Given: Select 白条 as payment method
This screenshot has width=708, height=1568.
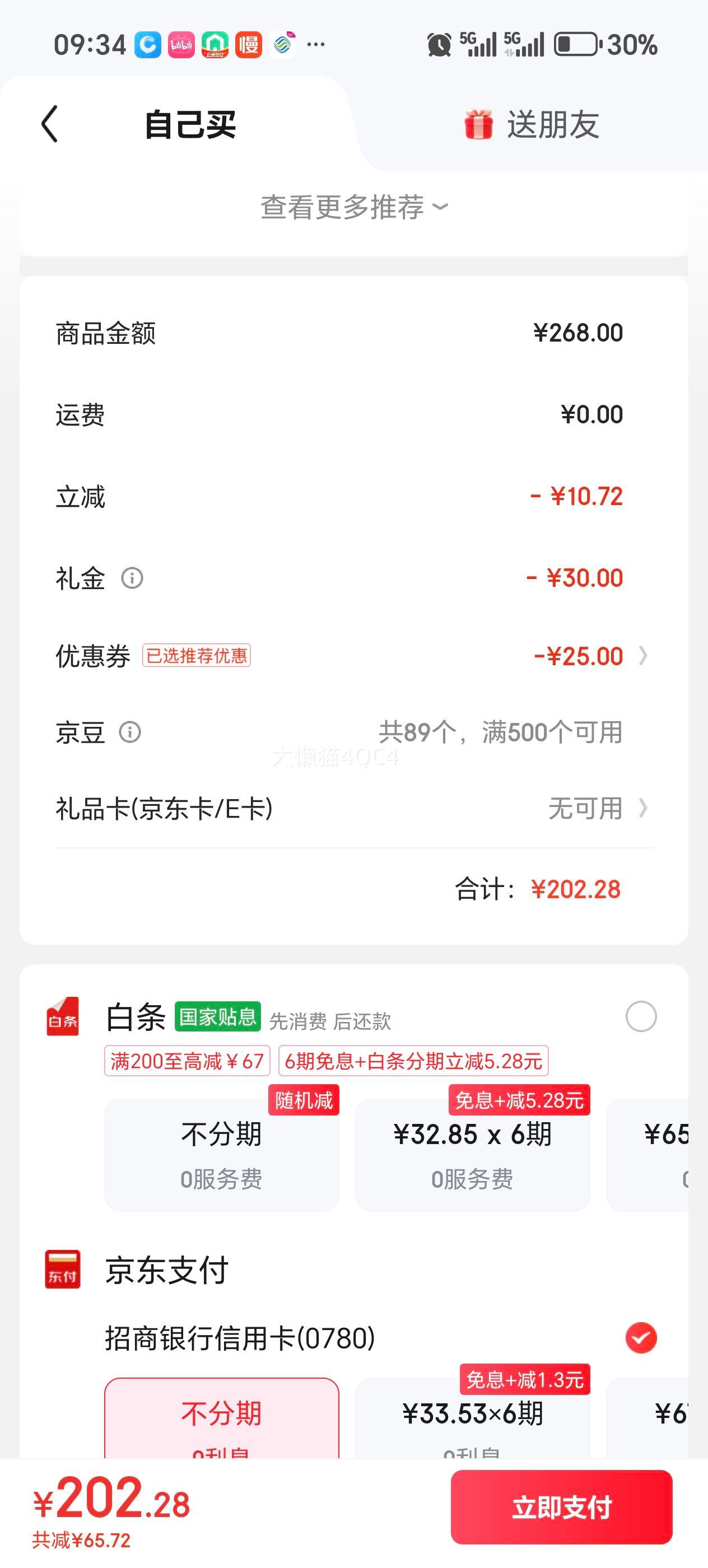Looking at the screenshot, I should pyautogui.click(x=641, y=1016).
